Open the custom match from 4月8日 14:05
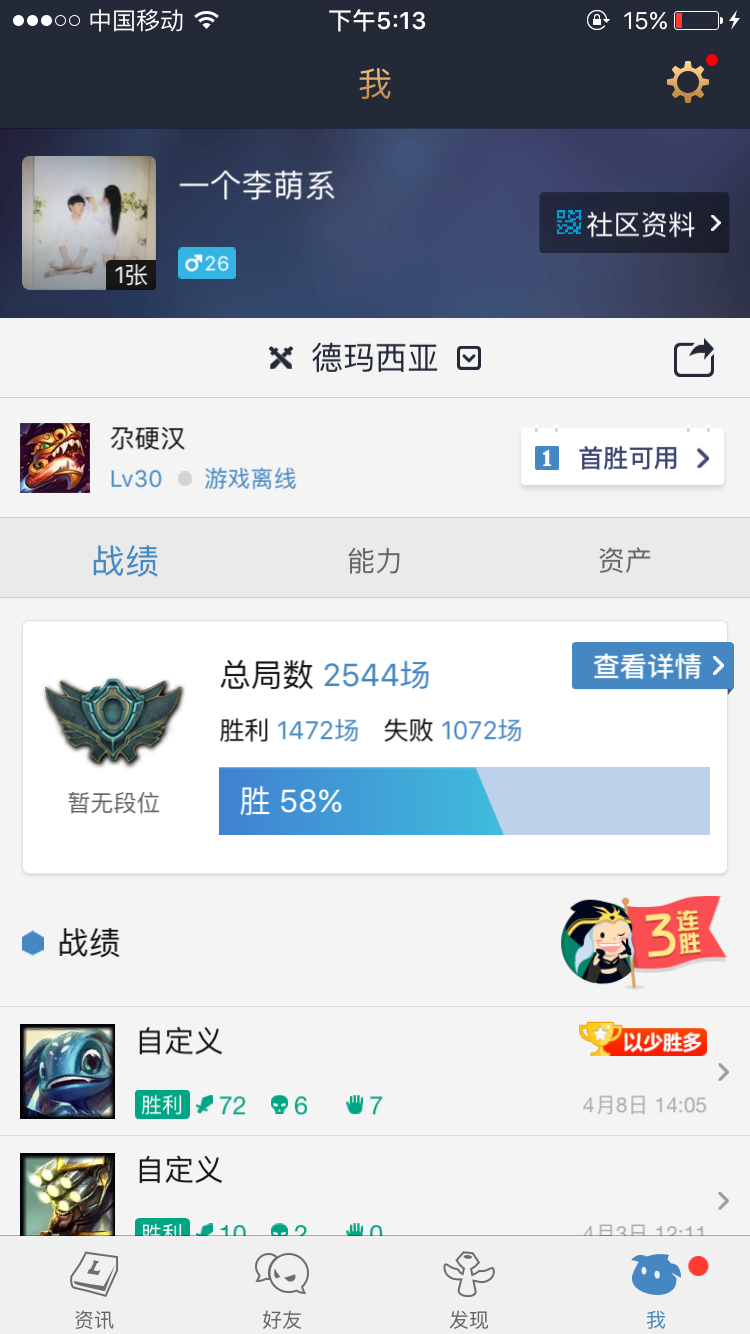The width and height of the screenshot is (750, 1334). coord(375,1071)
